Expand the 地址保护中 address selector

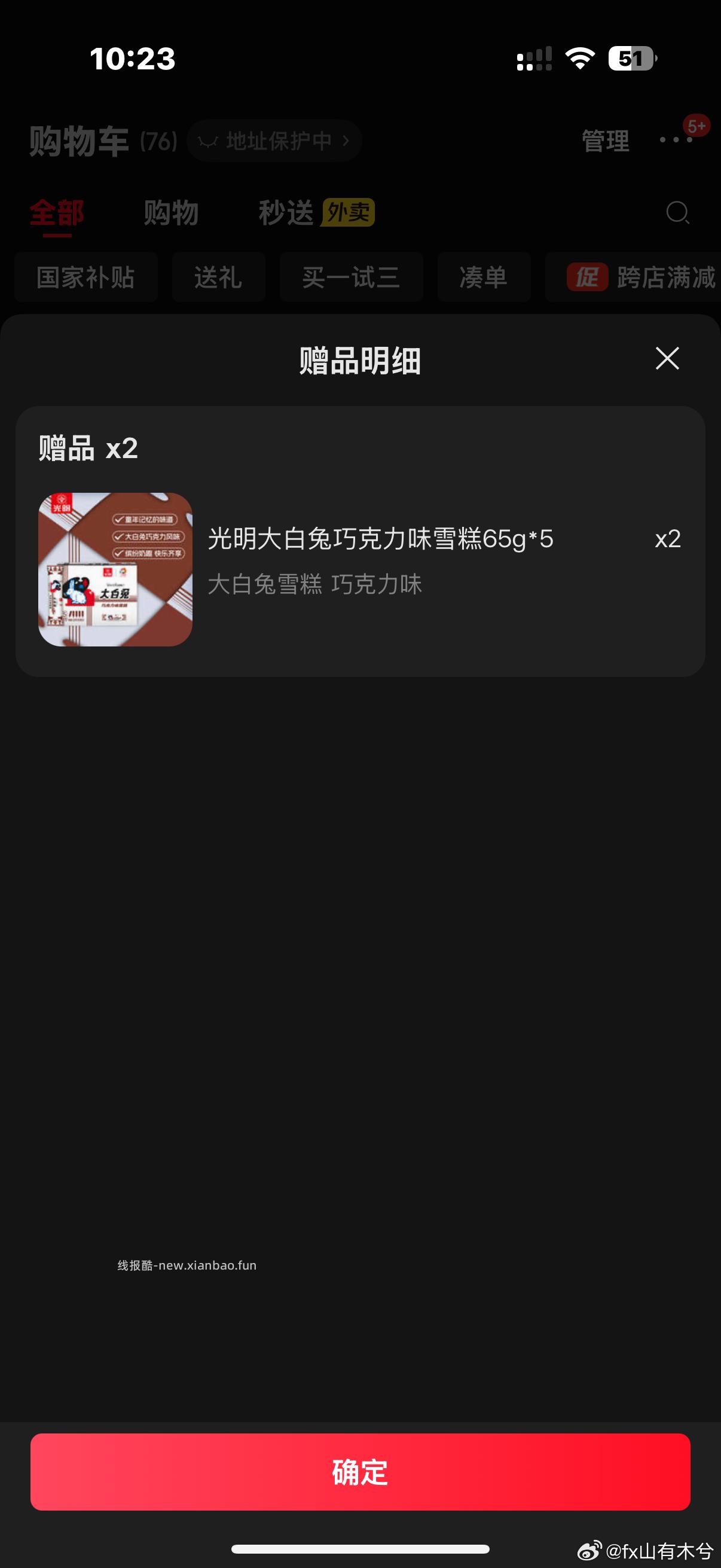pos(273,140)
